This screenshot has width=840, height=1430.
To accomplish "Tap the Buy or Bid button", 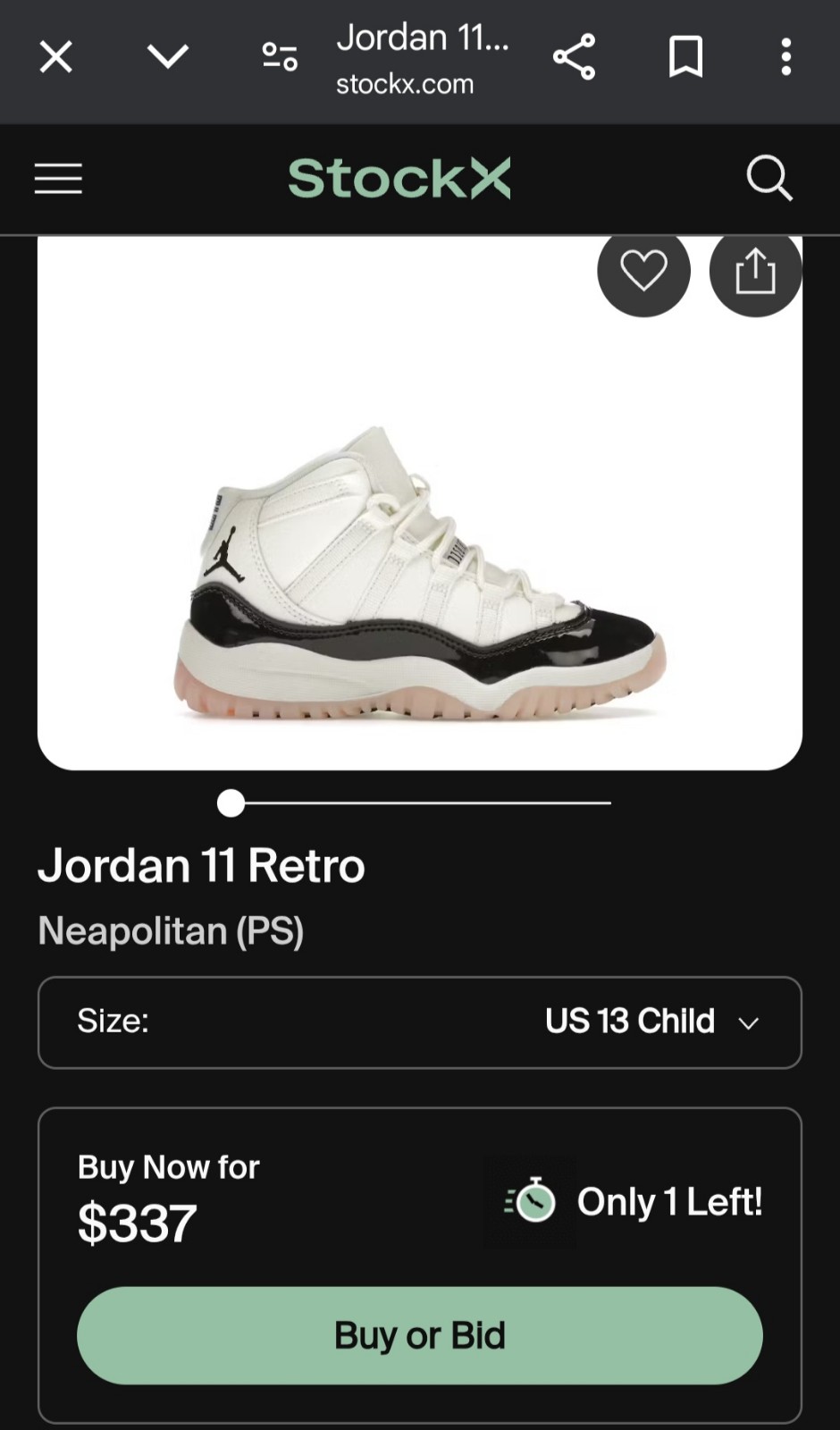I will 420,1335.
